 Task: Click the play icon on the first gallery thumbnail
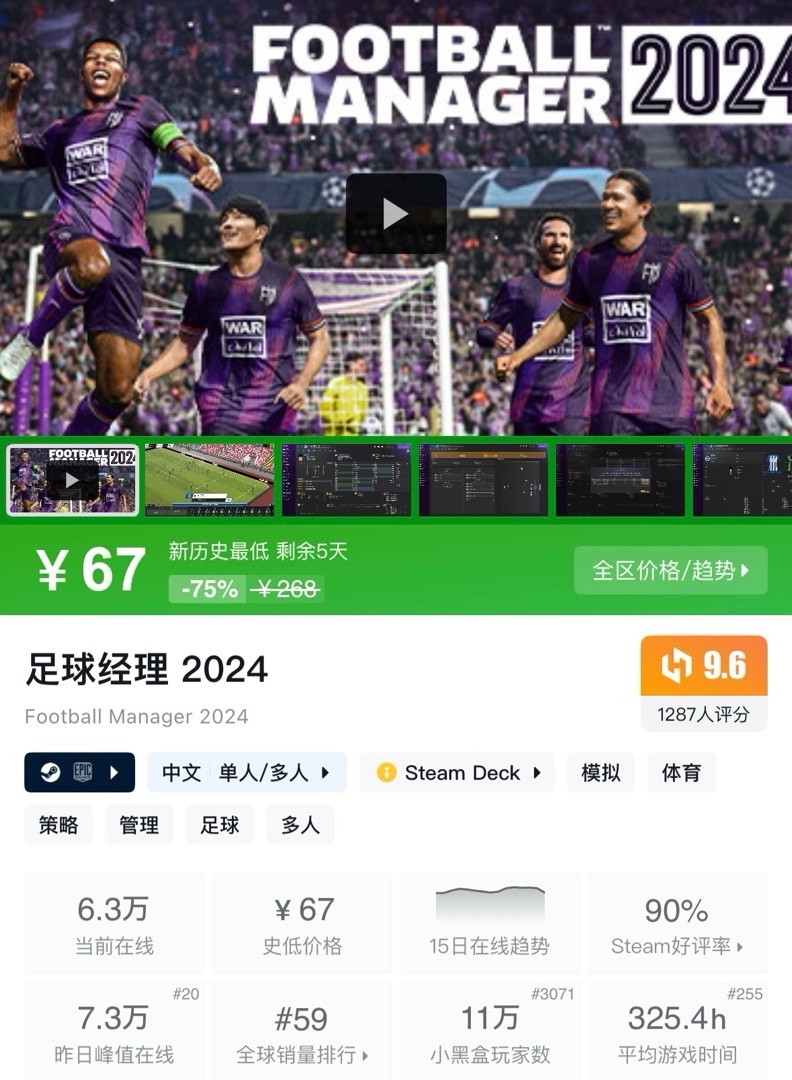click(x=72, y=480)
